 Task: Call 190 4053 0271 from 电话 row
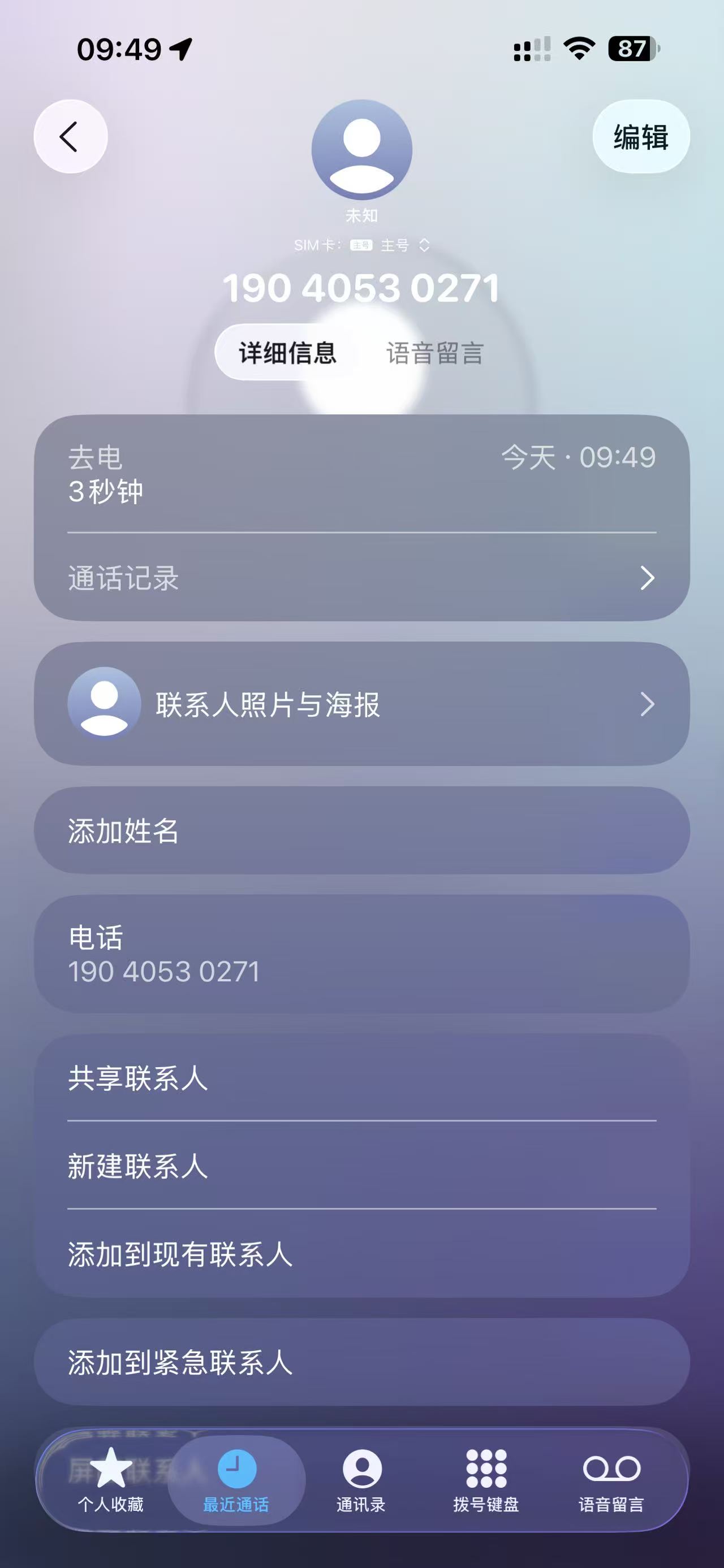coord(361,954)
